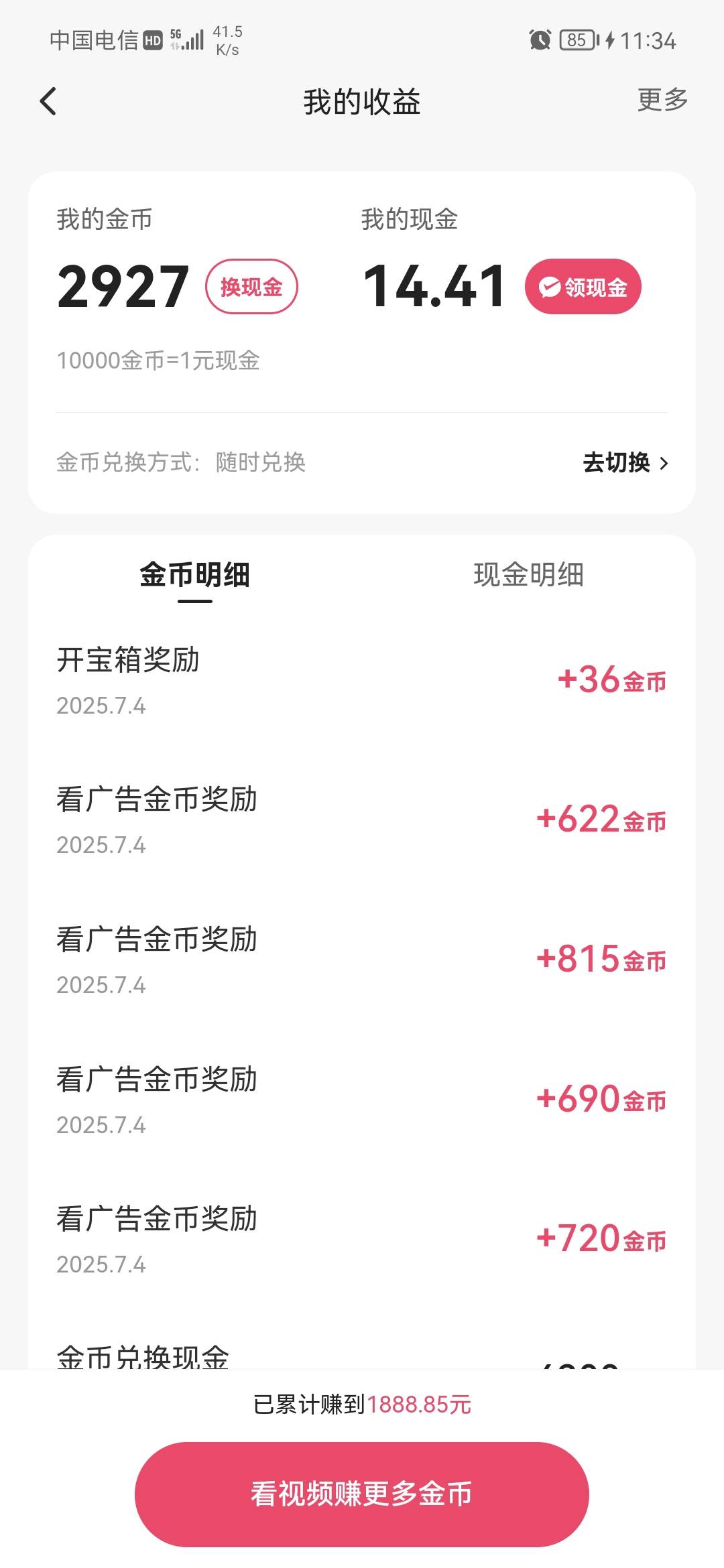Select the 金币明细 tab
The image size is (724, 1568).
coord(195,575)
